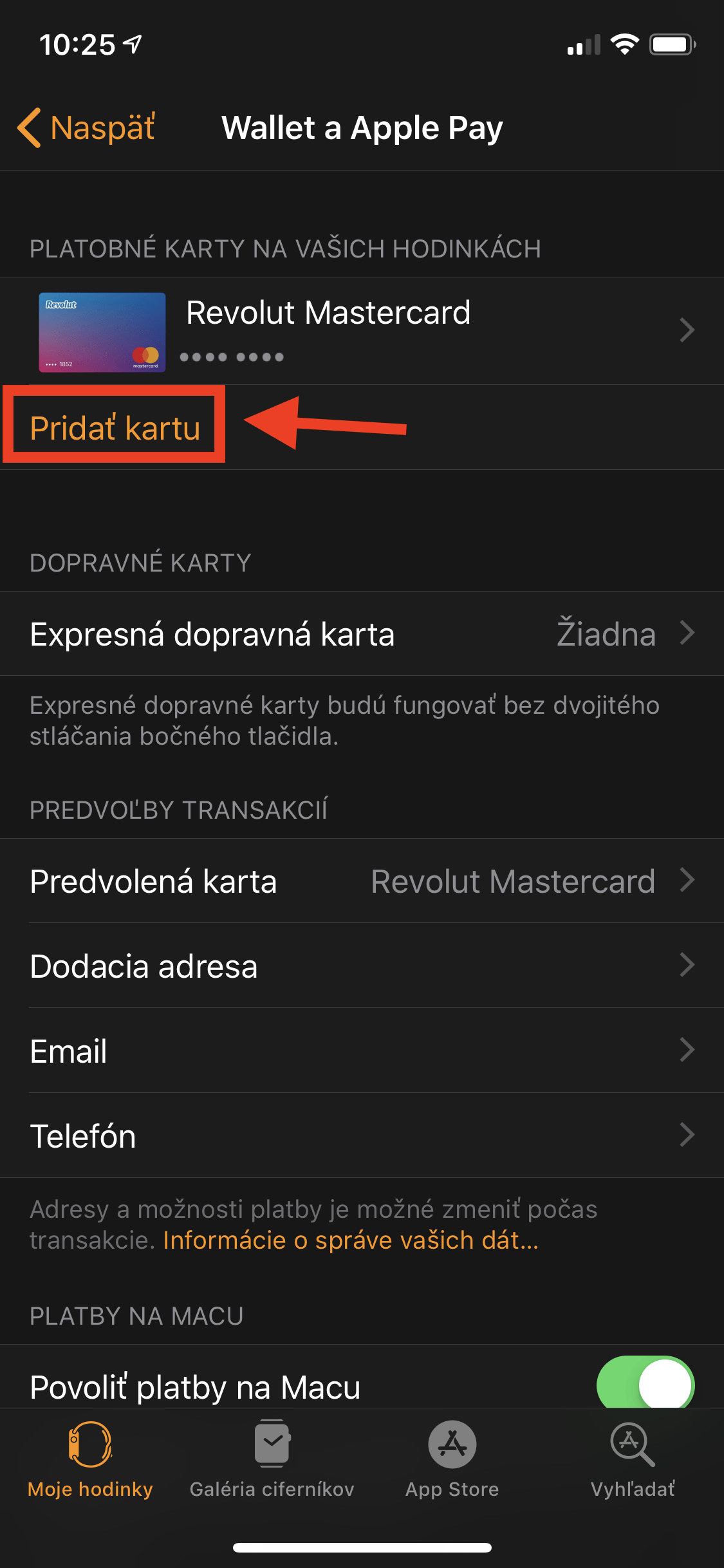This screenshot has width=724, height=1568.
Task: Switch to the App Store tab
Action: pyautogui.click(x=452, y=1461)
